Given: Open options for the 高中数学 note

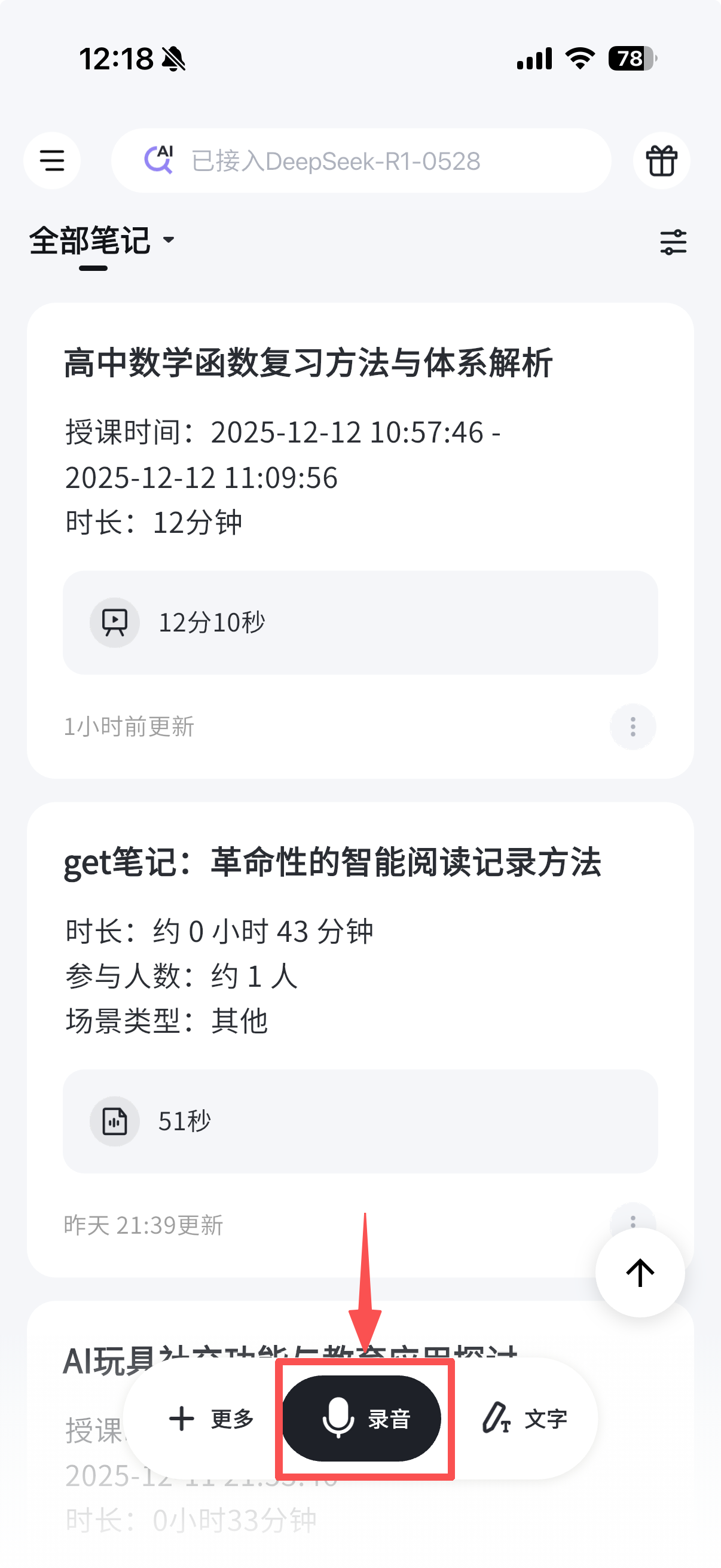Looking at the screenshot, I should click(x=633, y=726).
